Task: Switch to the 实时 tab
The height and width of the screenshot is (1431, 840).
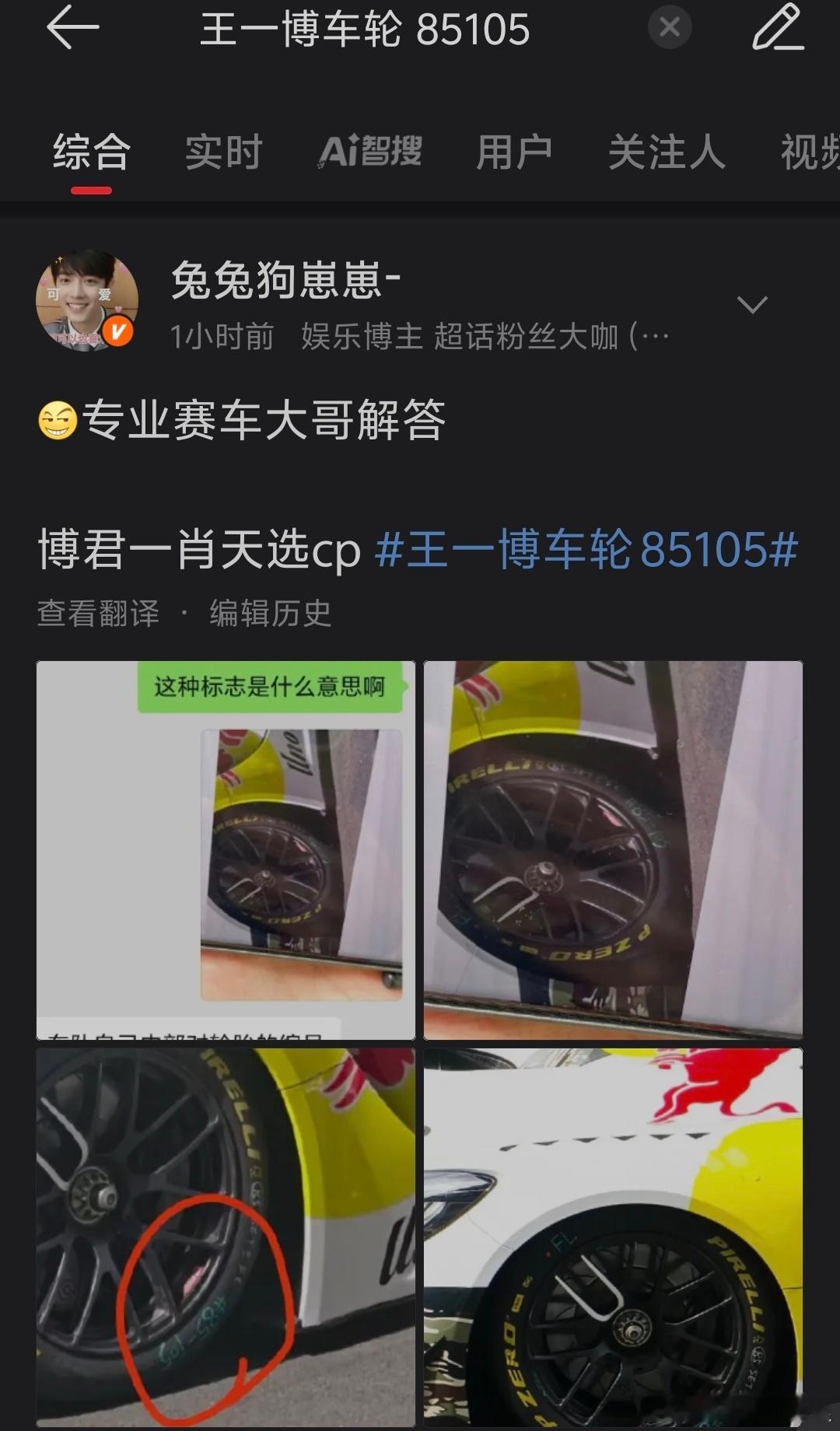Action: pyautogui.click(x=222, y=152)
